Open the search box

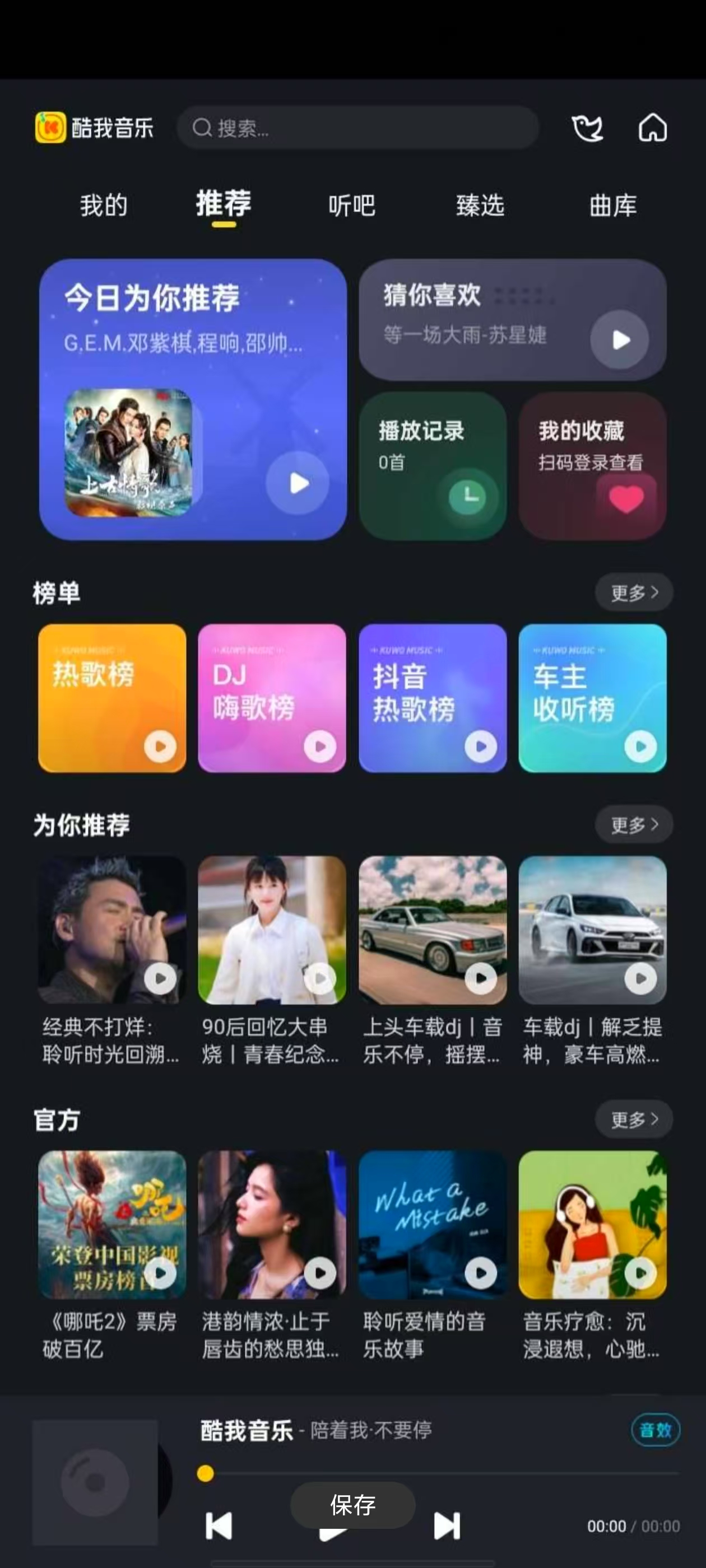coord(357,128)
